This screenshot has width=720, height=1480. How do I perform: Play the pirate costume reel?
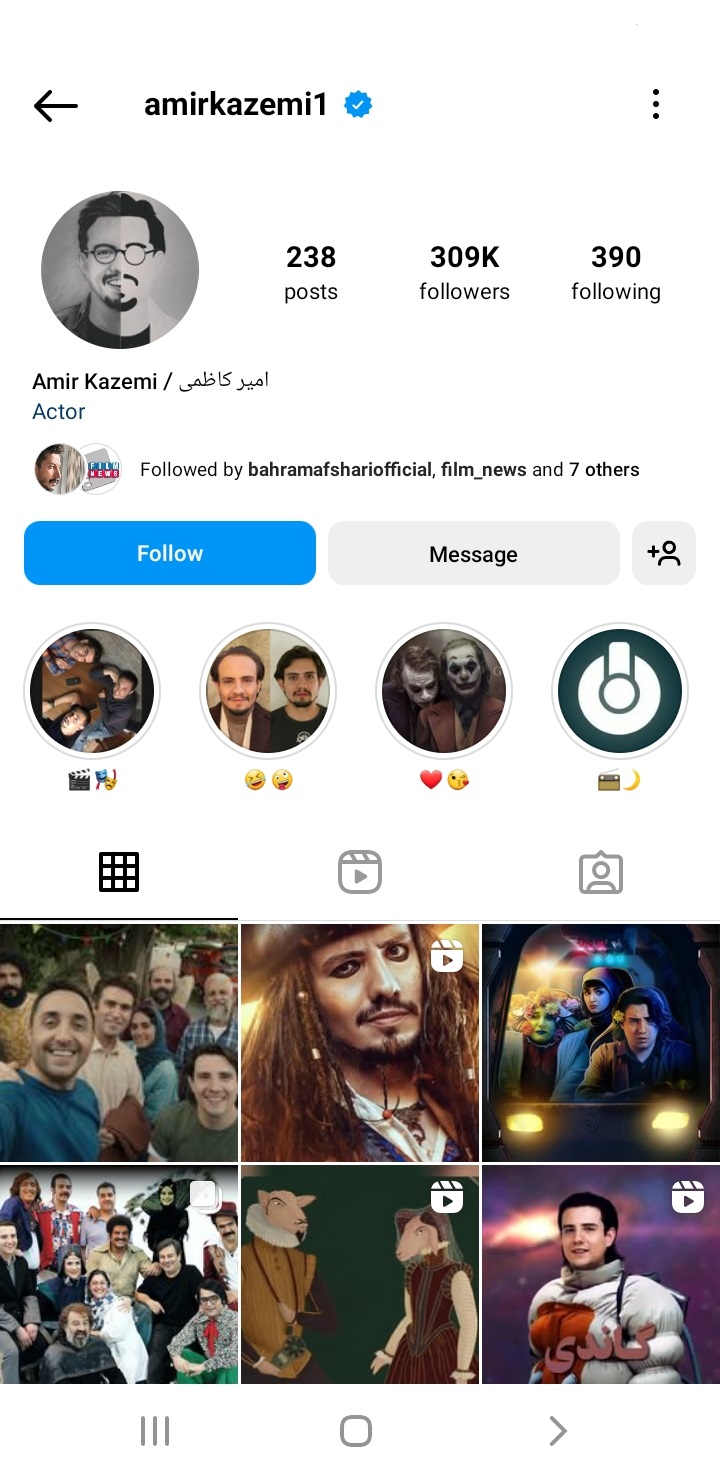coord(360,1042)
